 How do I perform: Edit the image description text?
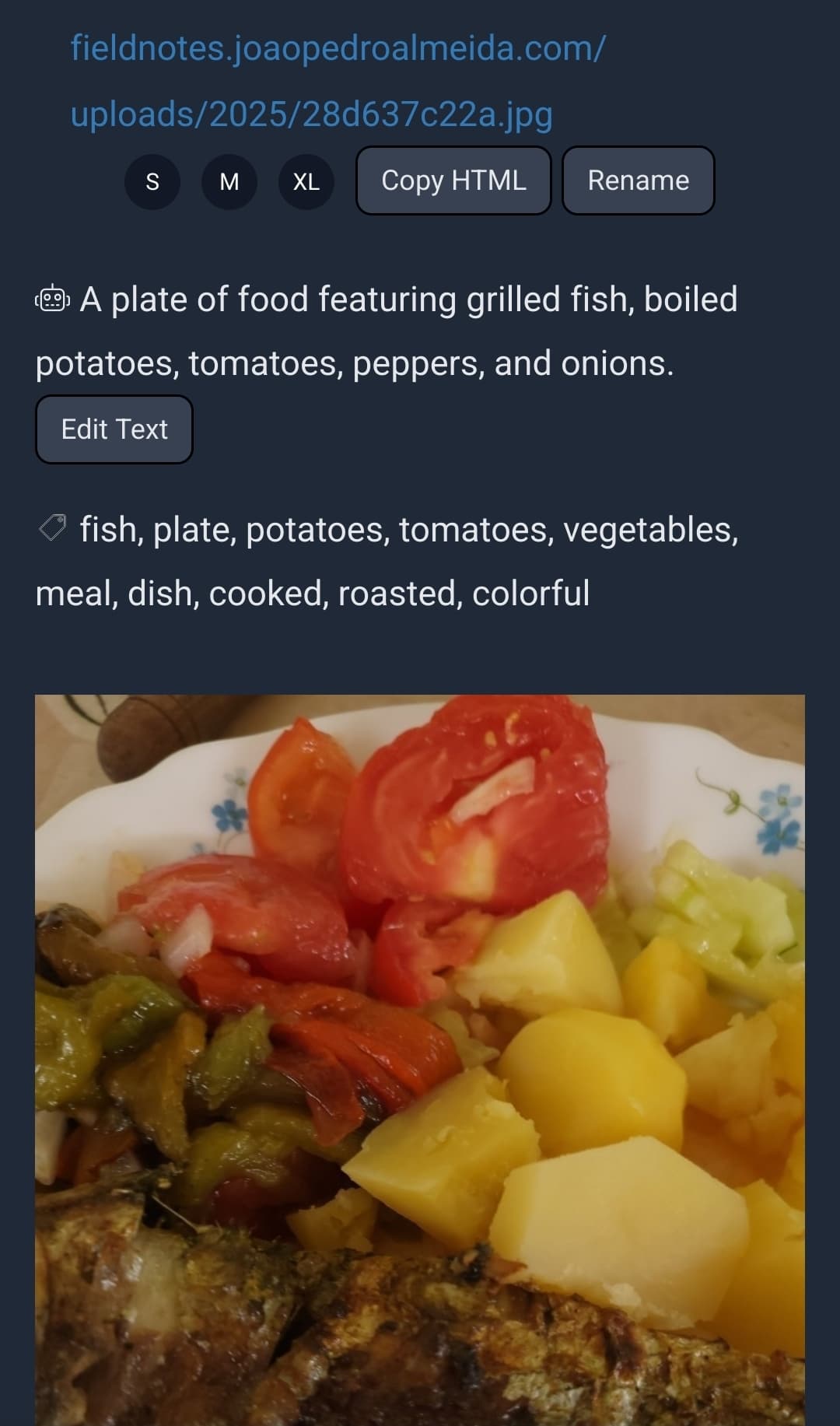[114, 429]
